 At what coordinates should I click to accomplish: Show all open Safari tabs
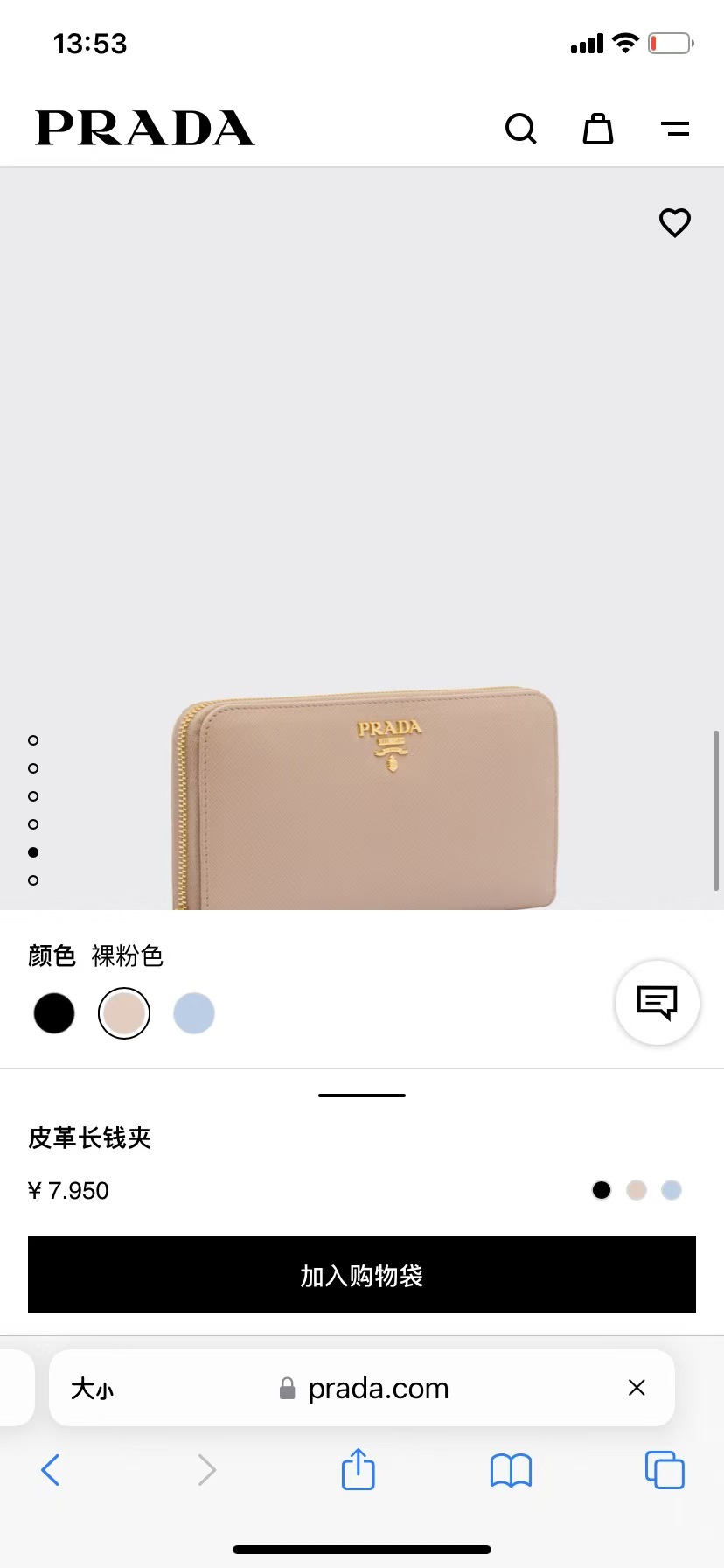click(665, 1470)
